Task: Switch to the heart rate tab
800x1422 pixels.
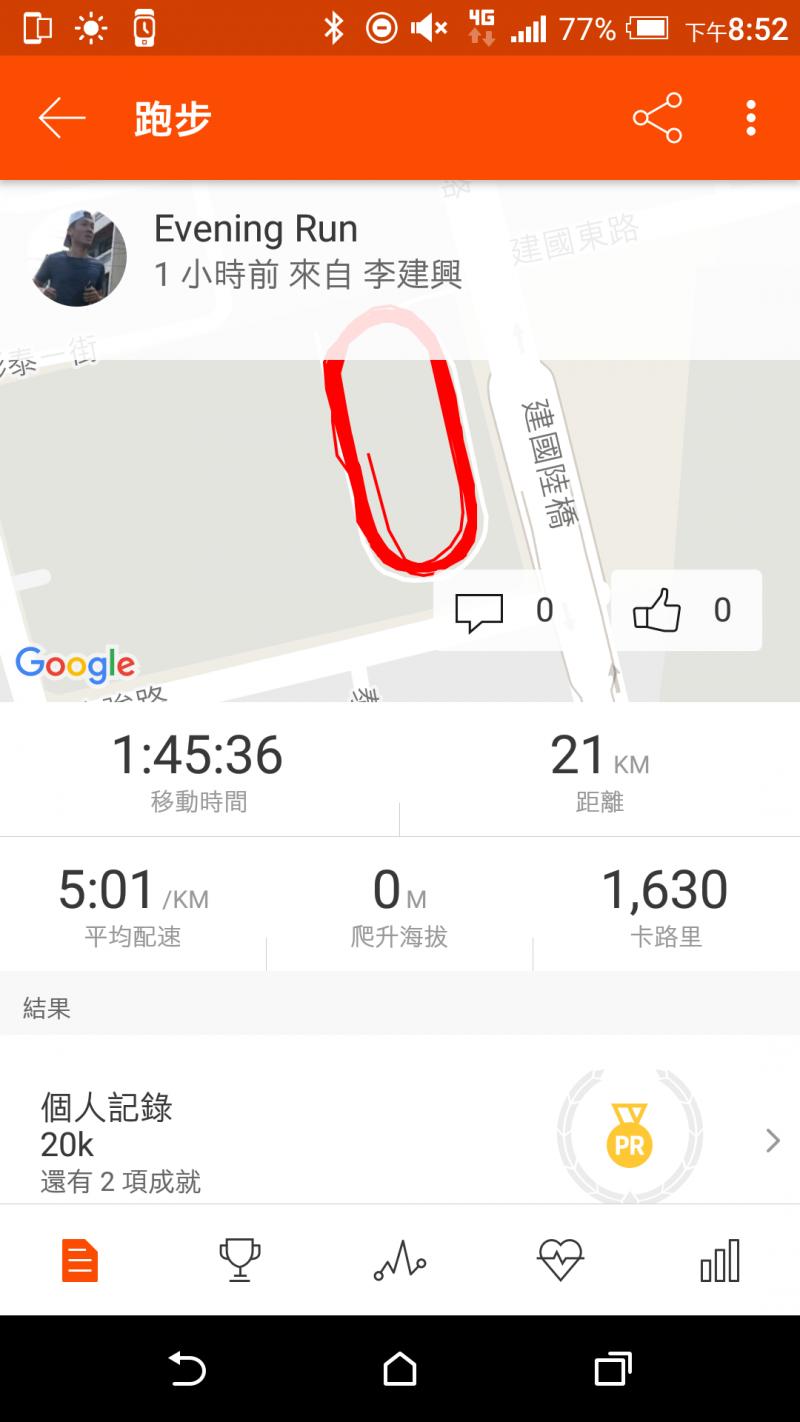Action: [x=560, y=1260]
